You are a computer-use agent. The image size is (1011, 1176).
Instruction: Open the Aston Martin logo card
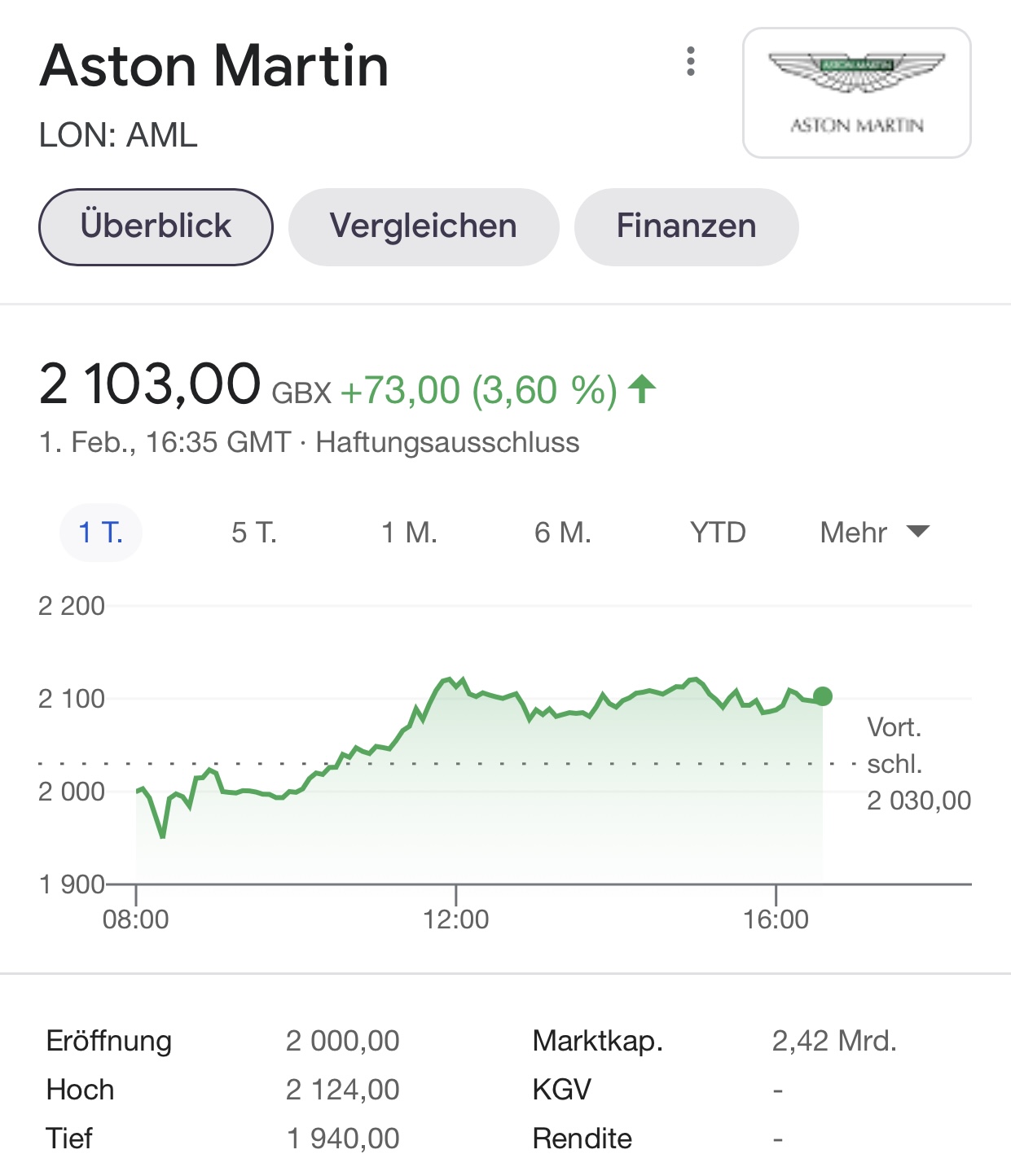tap(856, 93)
